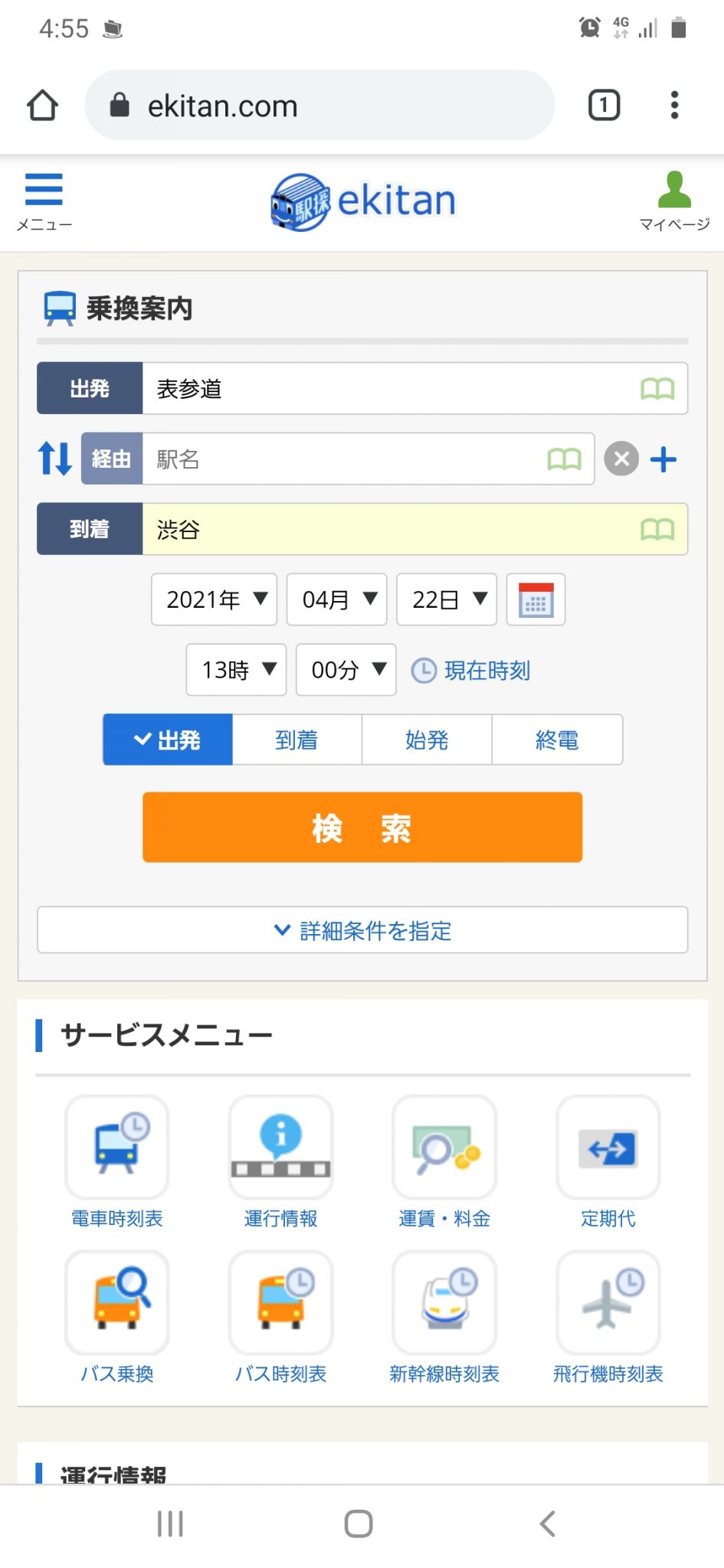Screen dimensions: 724x1568
Task: Edit the 到着 station field 渋谷
Action: pyautogui.click(x=414, y=529)
